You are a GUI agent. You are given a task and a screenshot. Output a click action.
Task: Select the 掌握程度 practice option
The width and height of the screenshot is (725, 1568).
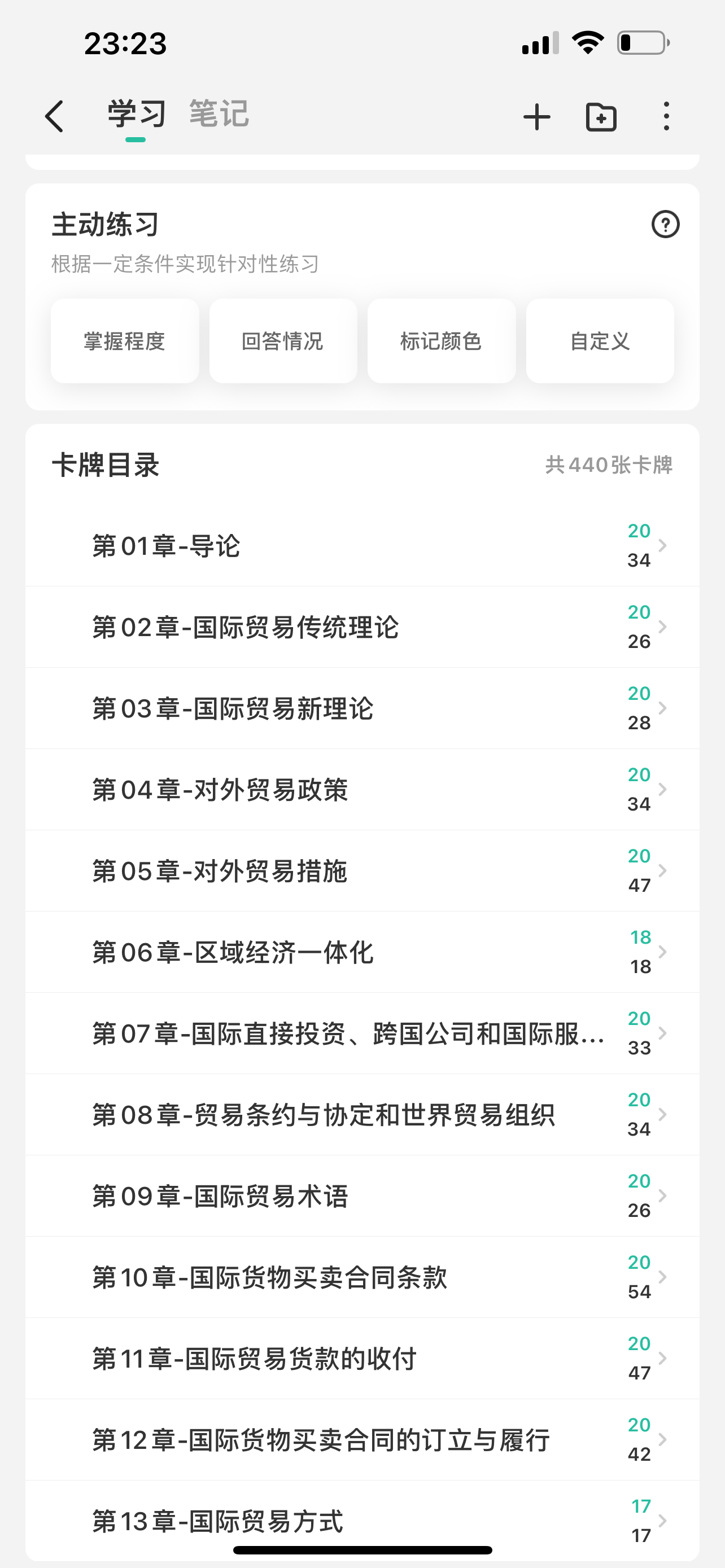click(125, 341)
